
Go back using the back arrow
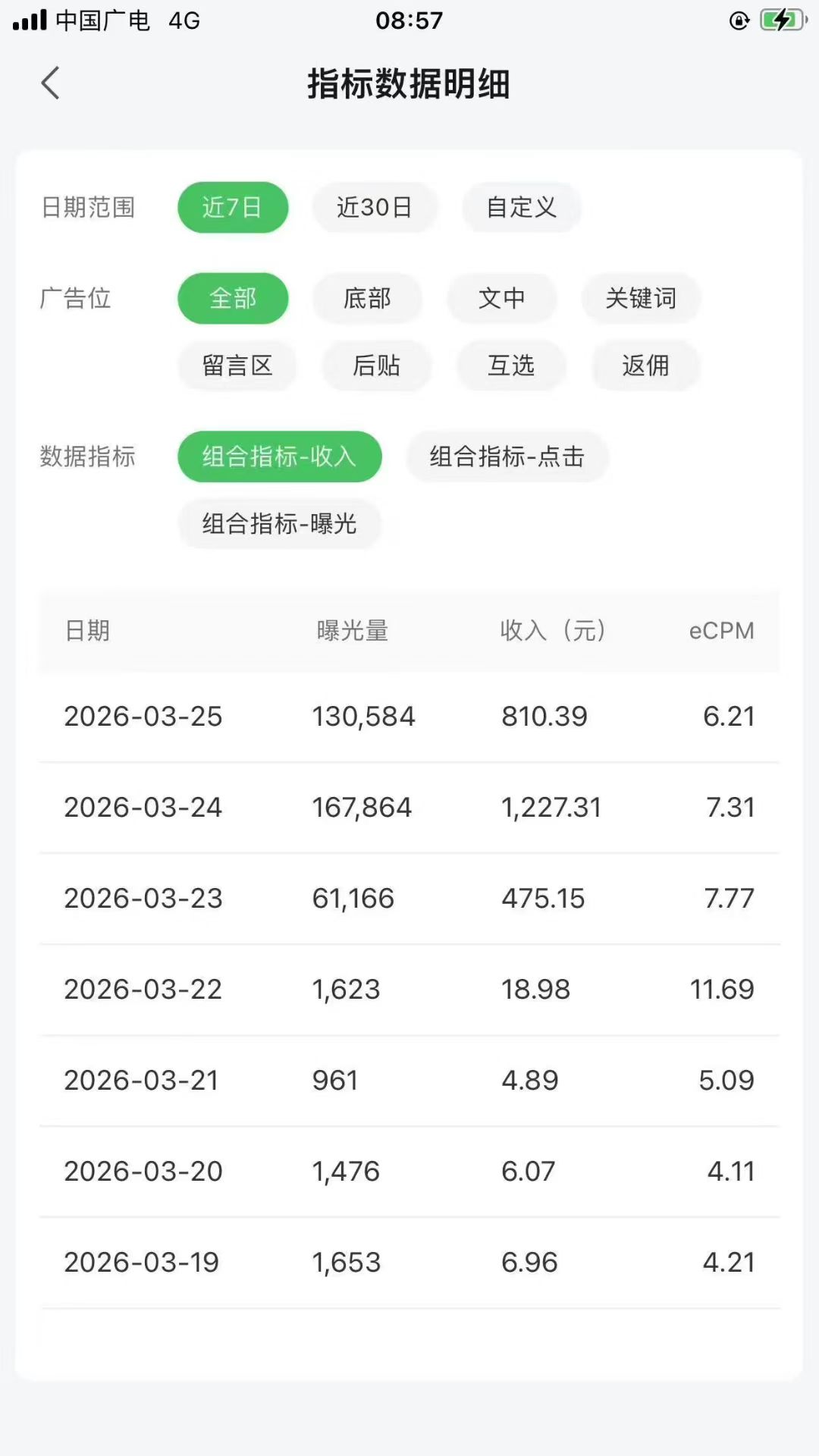[x=50, y=83]
